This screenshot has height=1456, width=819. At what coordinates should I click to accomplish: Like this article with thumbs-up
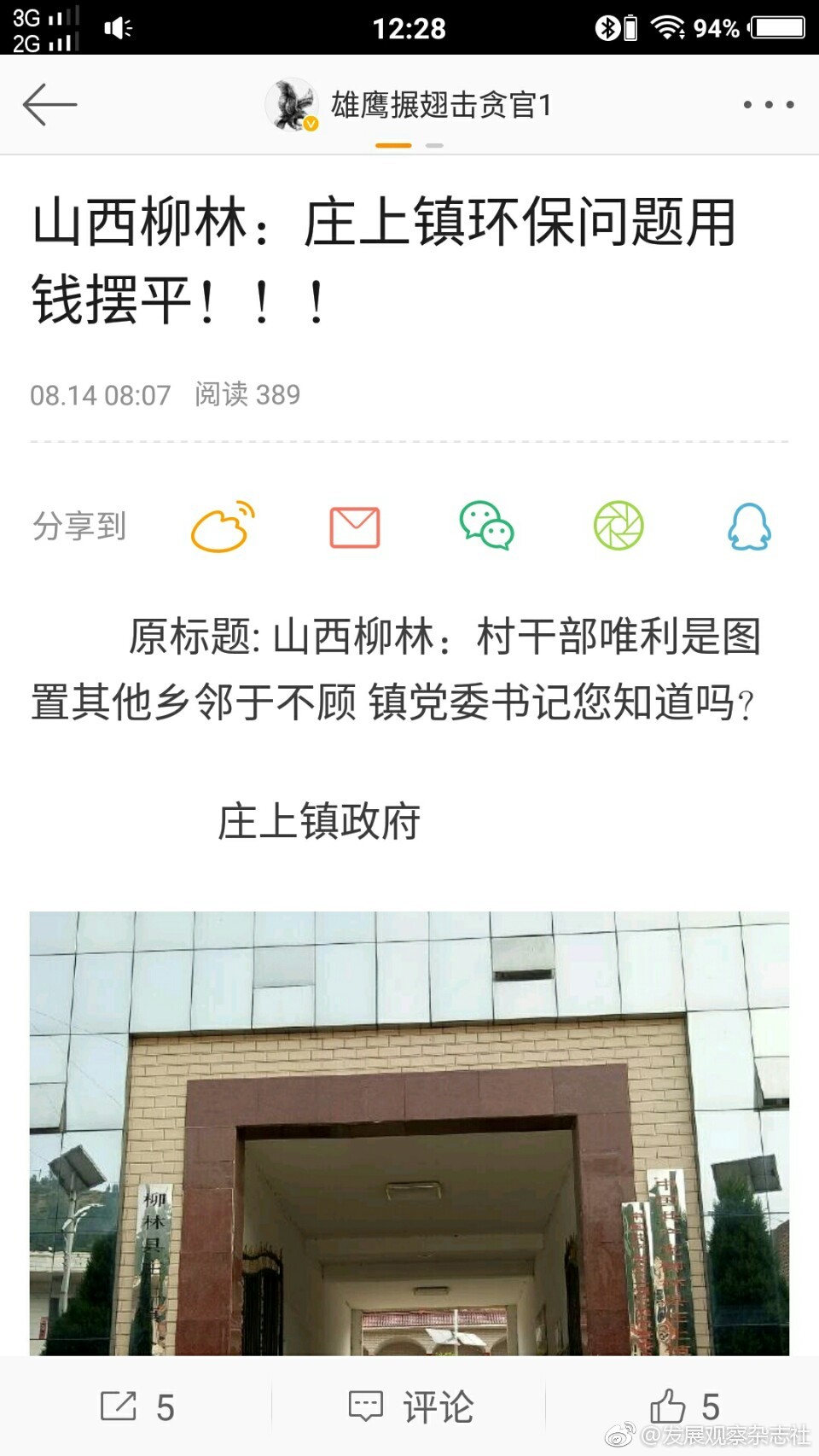tap(684, 1406)
